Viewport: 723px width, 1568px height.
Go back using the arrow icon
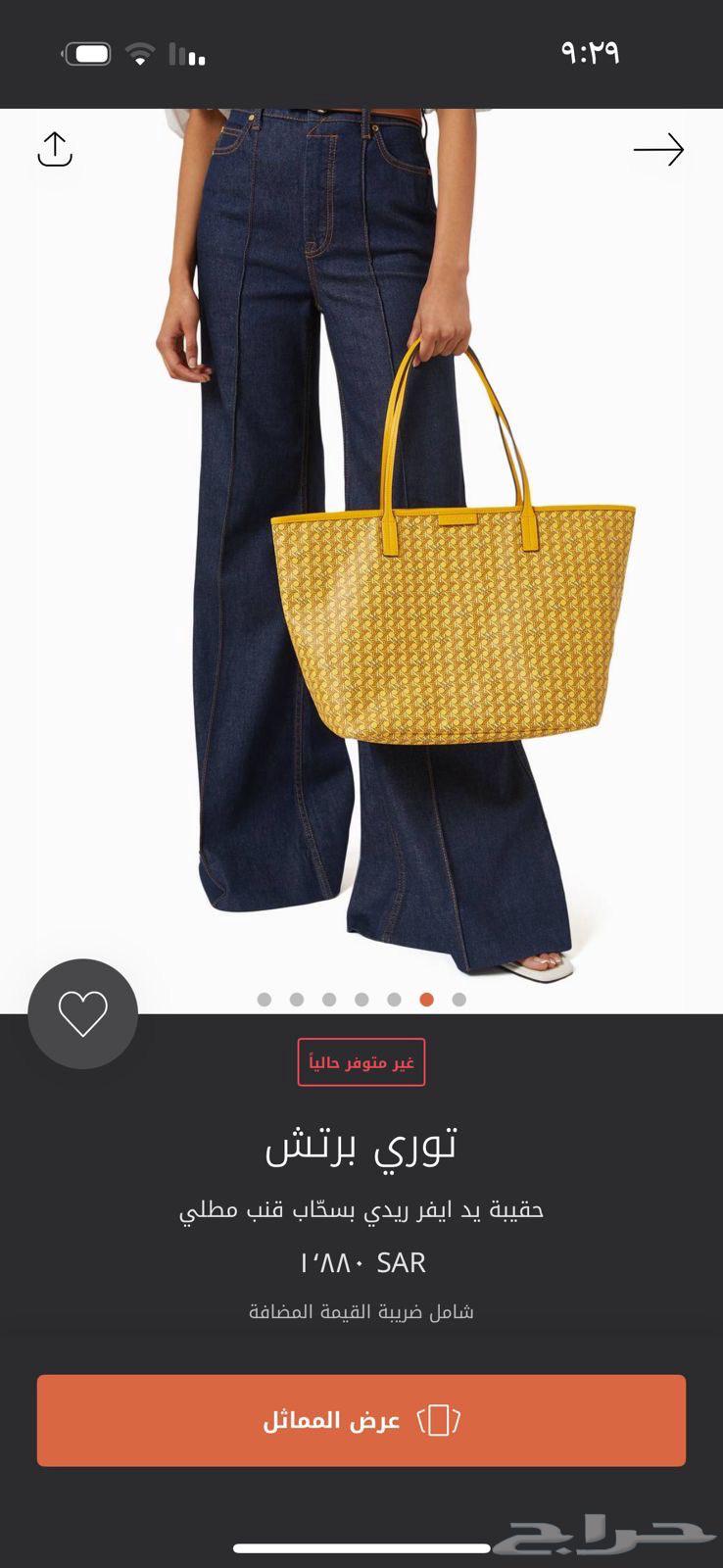[x=658, y=150]
